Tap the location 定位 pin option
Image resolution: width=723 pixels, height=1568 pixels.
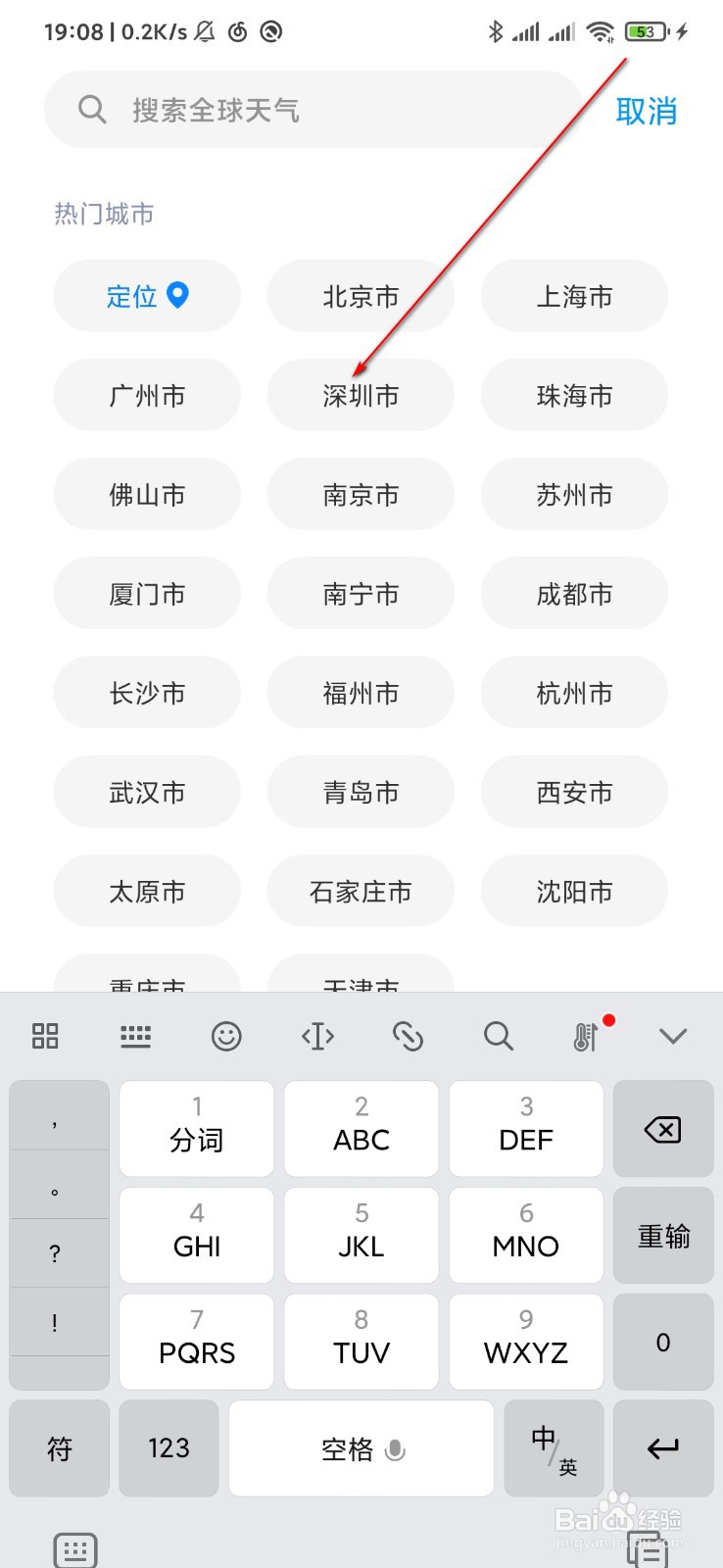[147, 296]
